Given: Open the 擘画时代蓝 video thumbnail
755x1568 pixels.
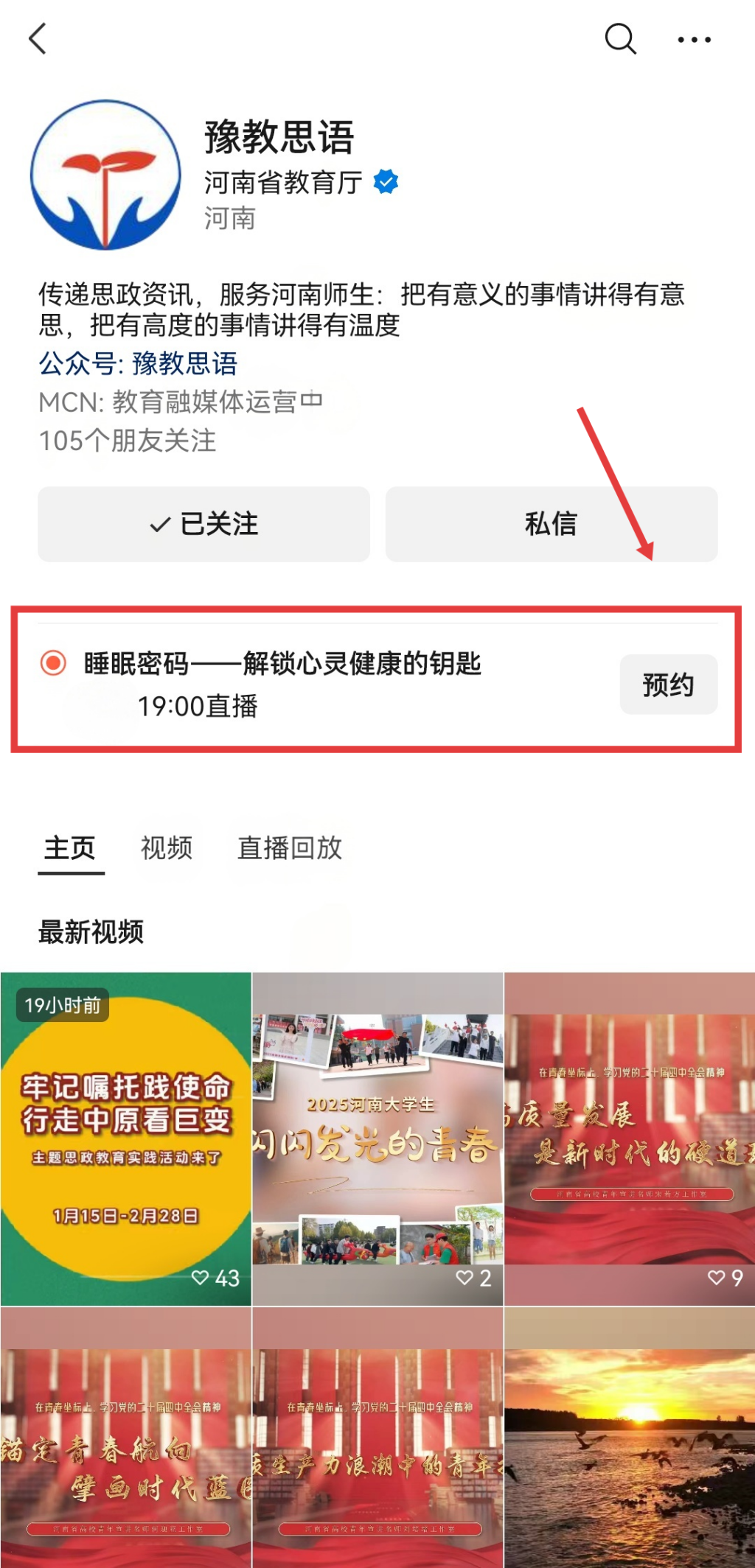Looking at the screenshot, I should [126, 1437].
